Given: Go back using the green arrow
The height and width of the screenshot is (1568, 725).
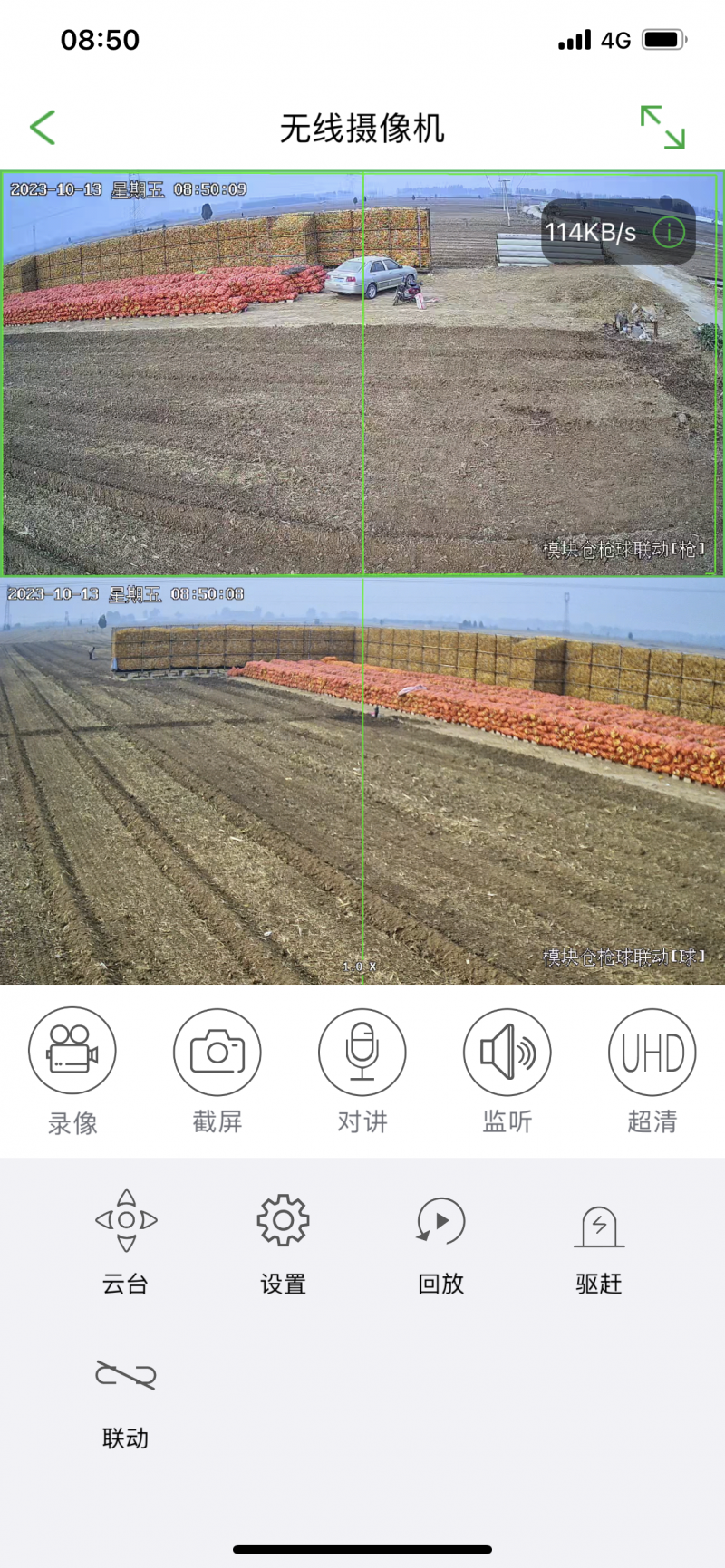Looking at the screenshot, I should [43, 128].
